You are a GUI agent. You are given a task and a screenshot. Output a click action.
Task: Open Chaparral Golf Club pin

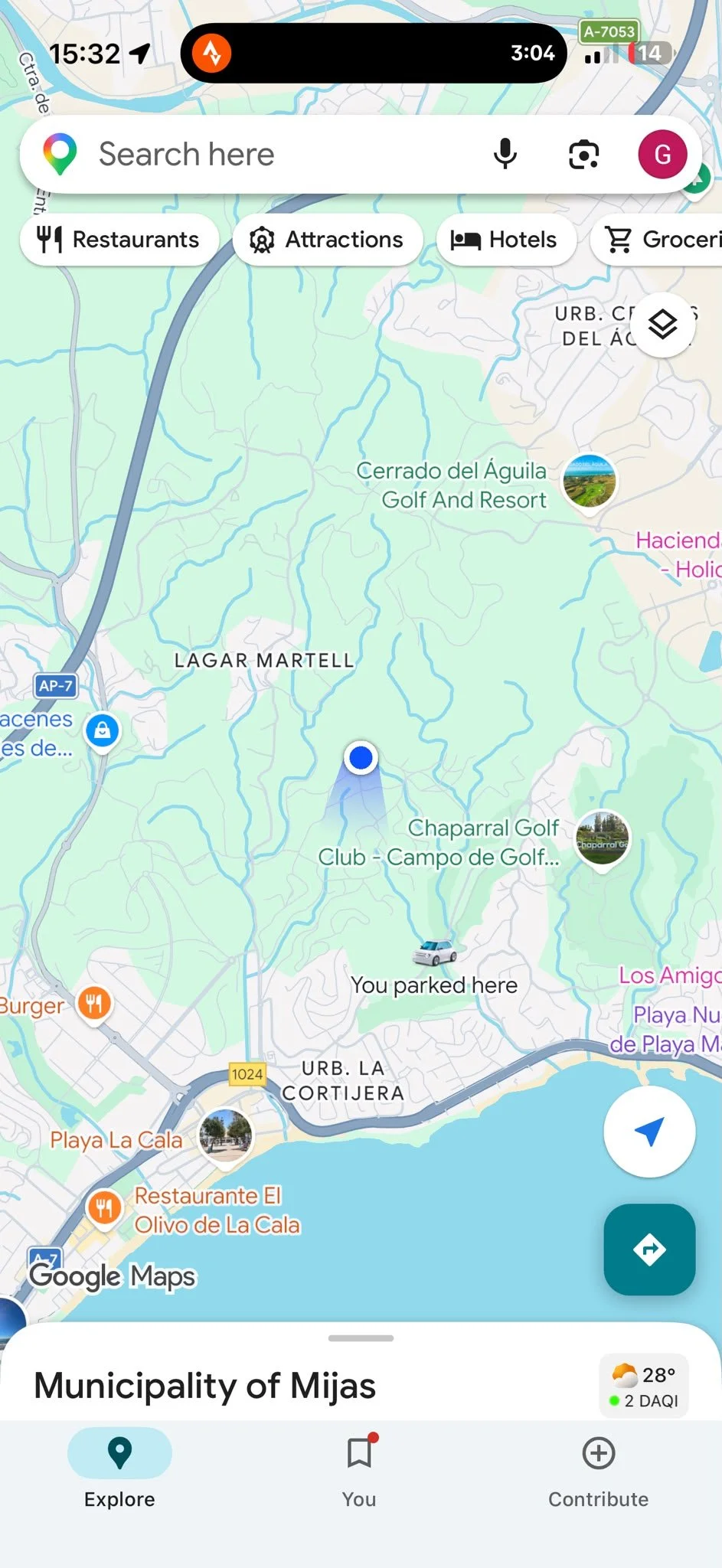click(x=603, y=838)
